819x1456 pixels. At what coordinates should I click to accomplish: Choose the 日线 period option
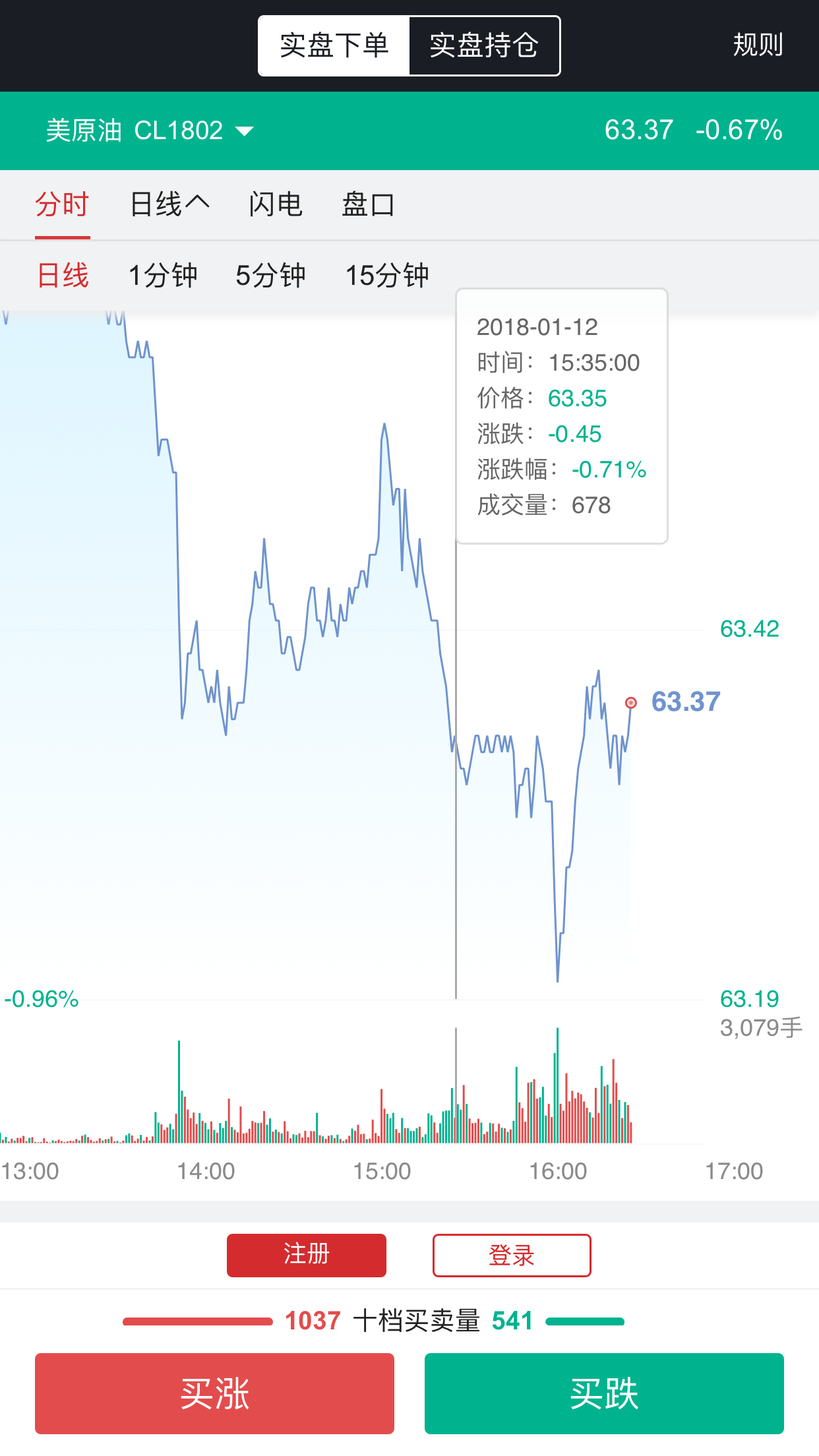[63, 275]
